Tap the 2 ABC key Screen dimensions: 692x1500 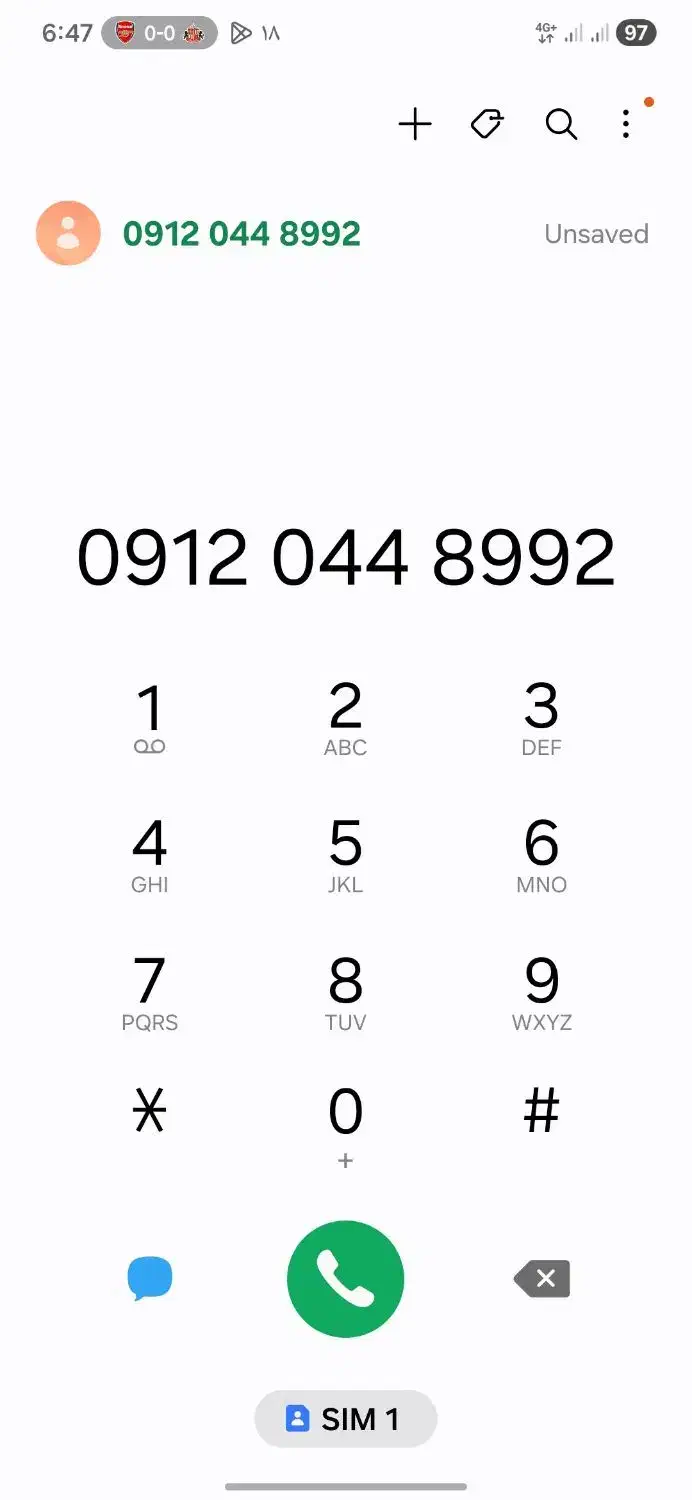pos(345,718)
